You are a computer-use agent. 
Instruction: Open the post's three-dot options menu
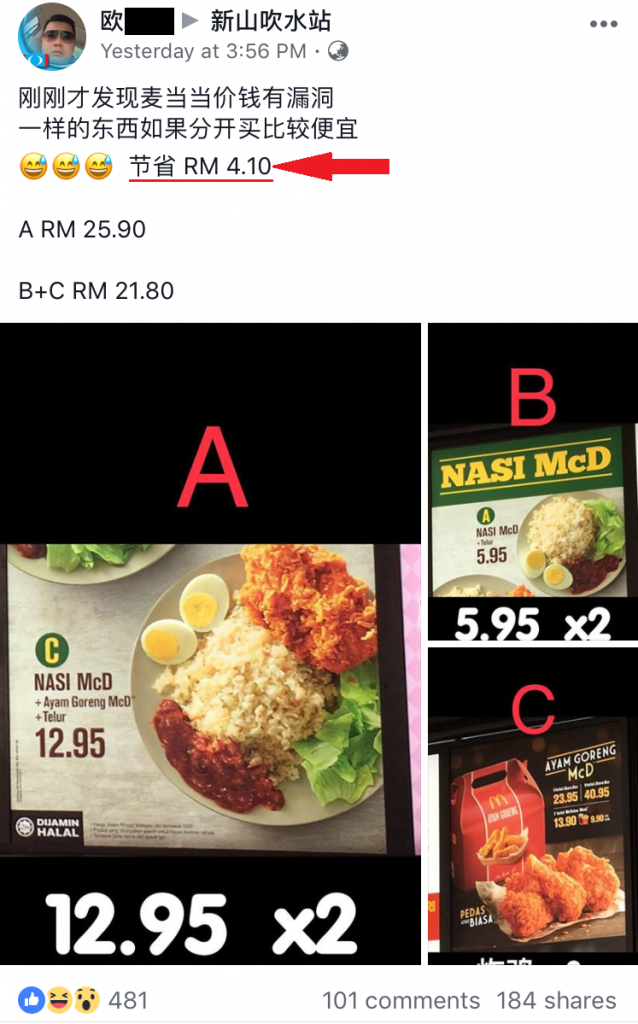pyautogui.click(x=603, y=24)
